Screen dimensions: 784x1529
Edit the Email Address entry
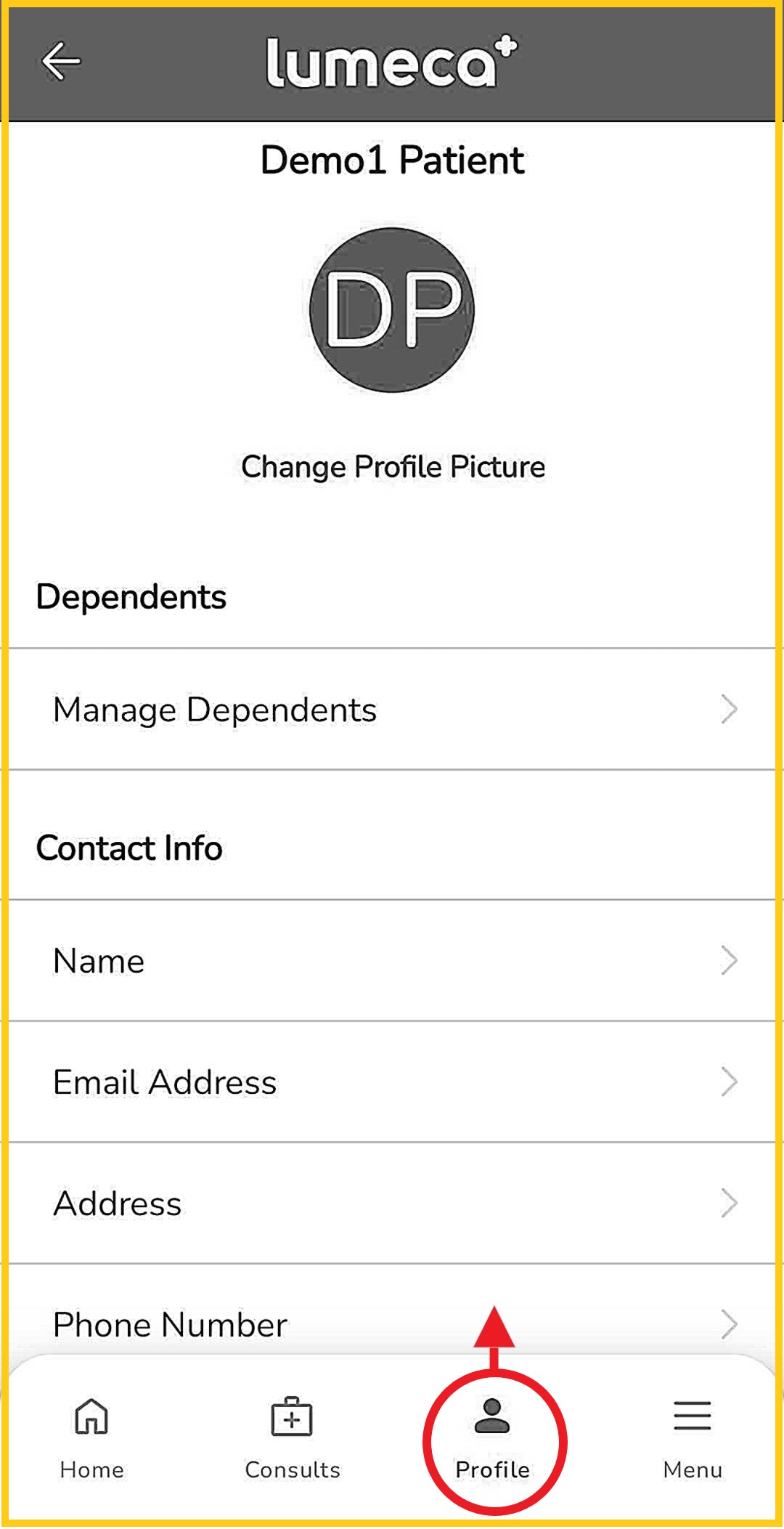click(392, 1082)
